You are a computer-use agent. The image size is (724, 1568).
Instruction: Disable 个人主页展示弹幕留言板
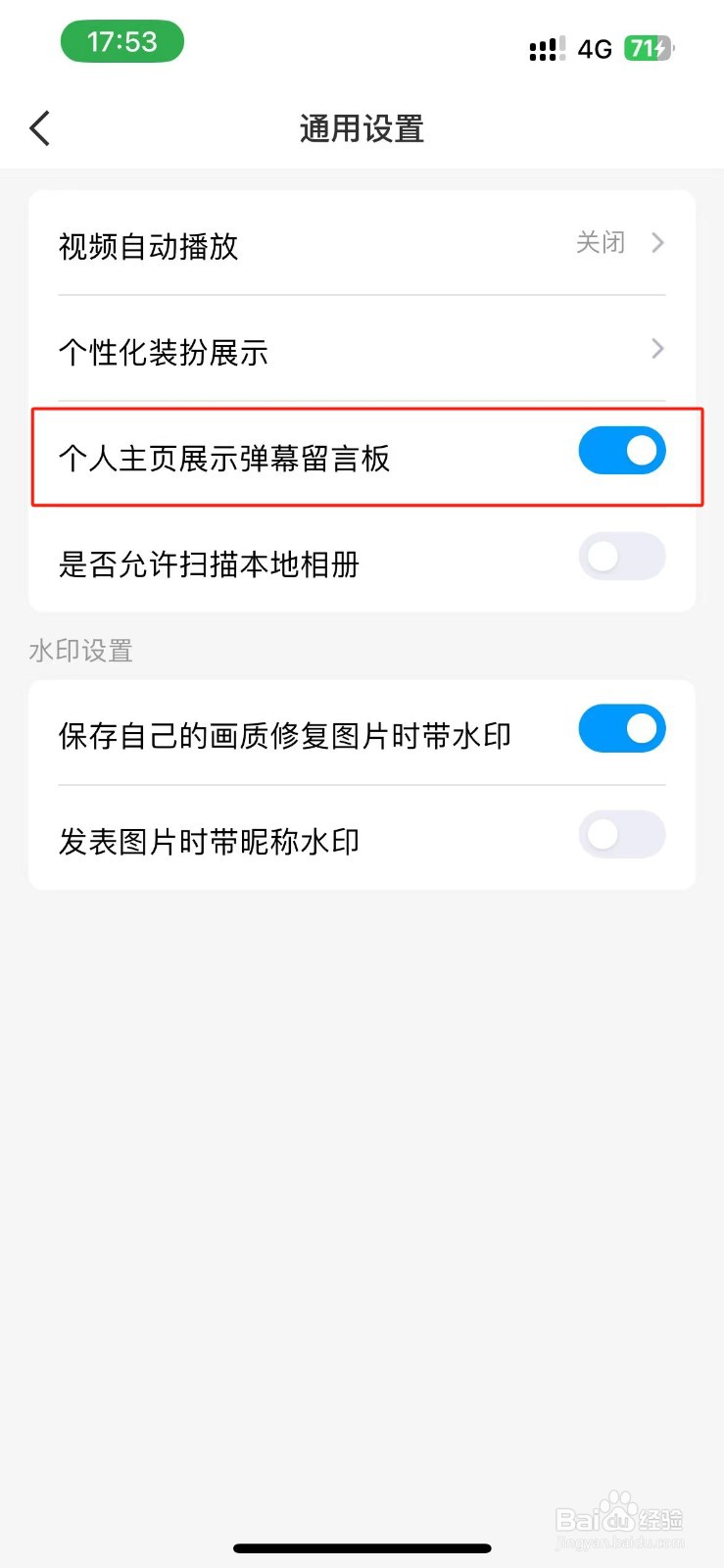pyautogui.click(x=621, y=450)
